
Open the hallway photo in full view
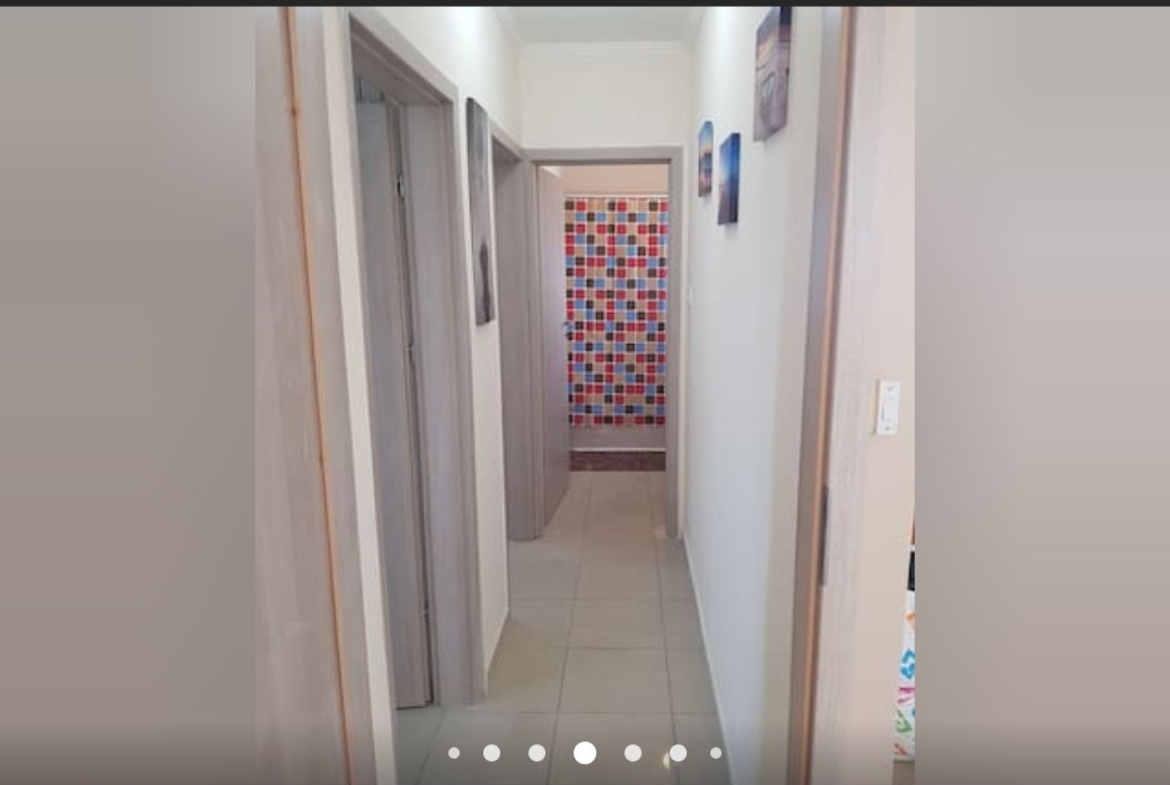coord(584,380)
